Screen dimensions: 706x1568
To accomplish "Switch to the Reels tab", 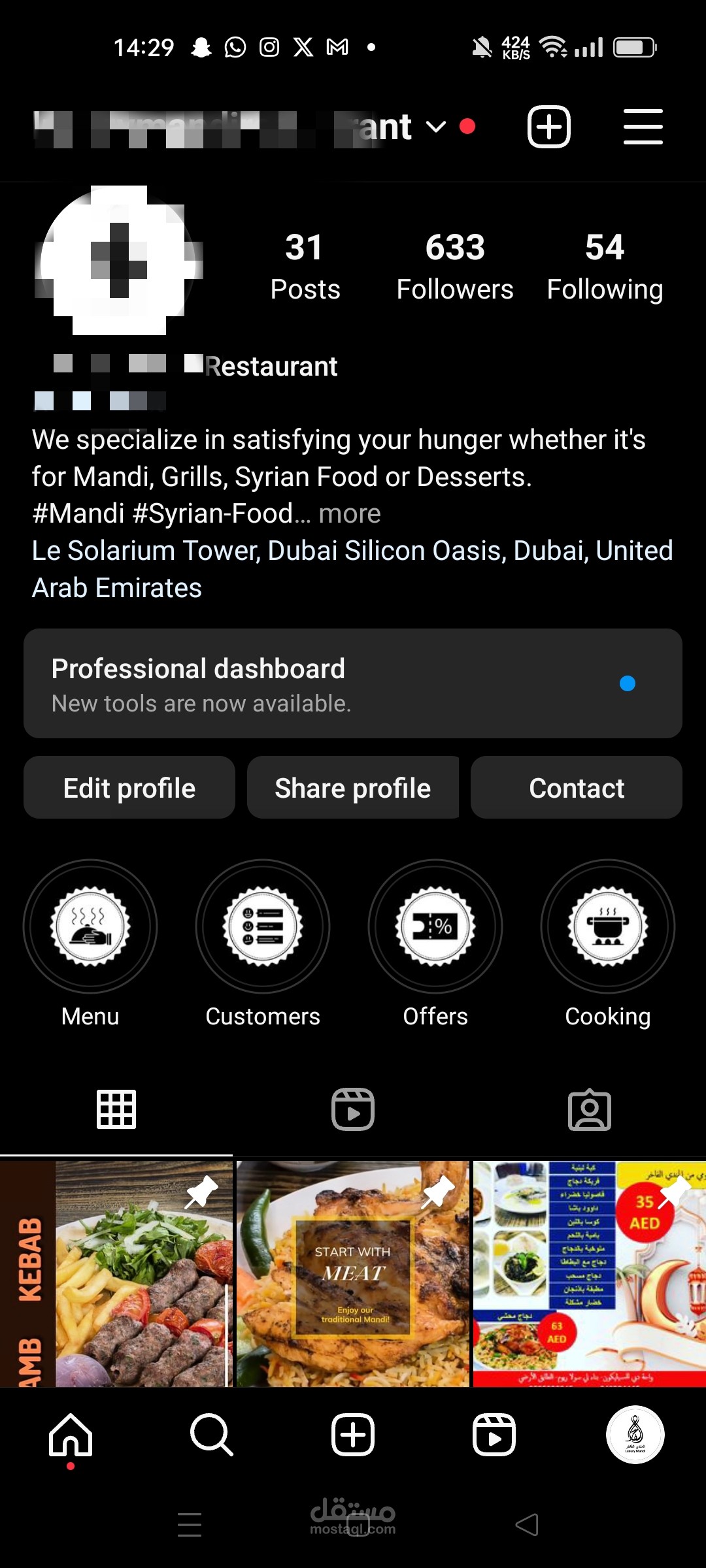I will pyautogui.click(x=353, y=1109).
